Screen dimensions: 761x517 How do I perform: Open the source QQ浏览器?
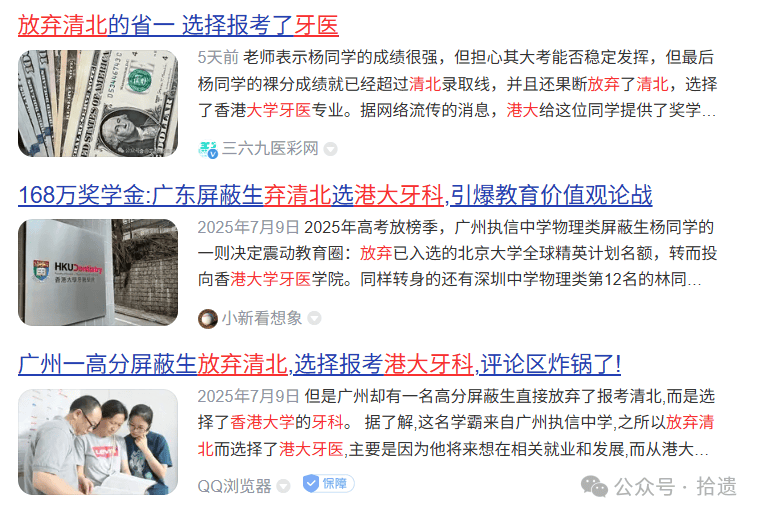pos(234,485)
